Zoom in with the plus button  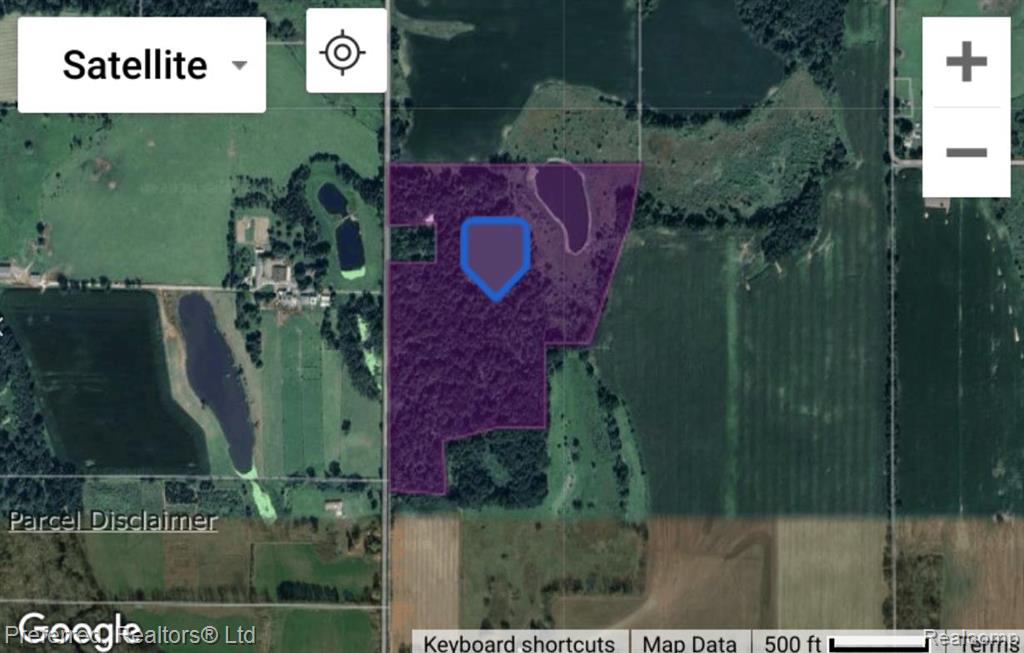pos(966,63)
